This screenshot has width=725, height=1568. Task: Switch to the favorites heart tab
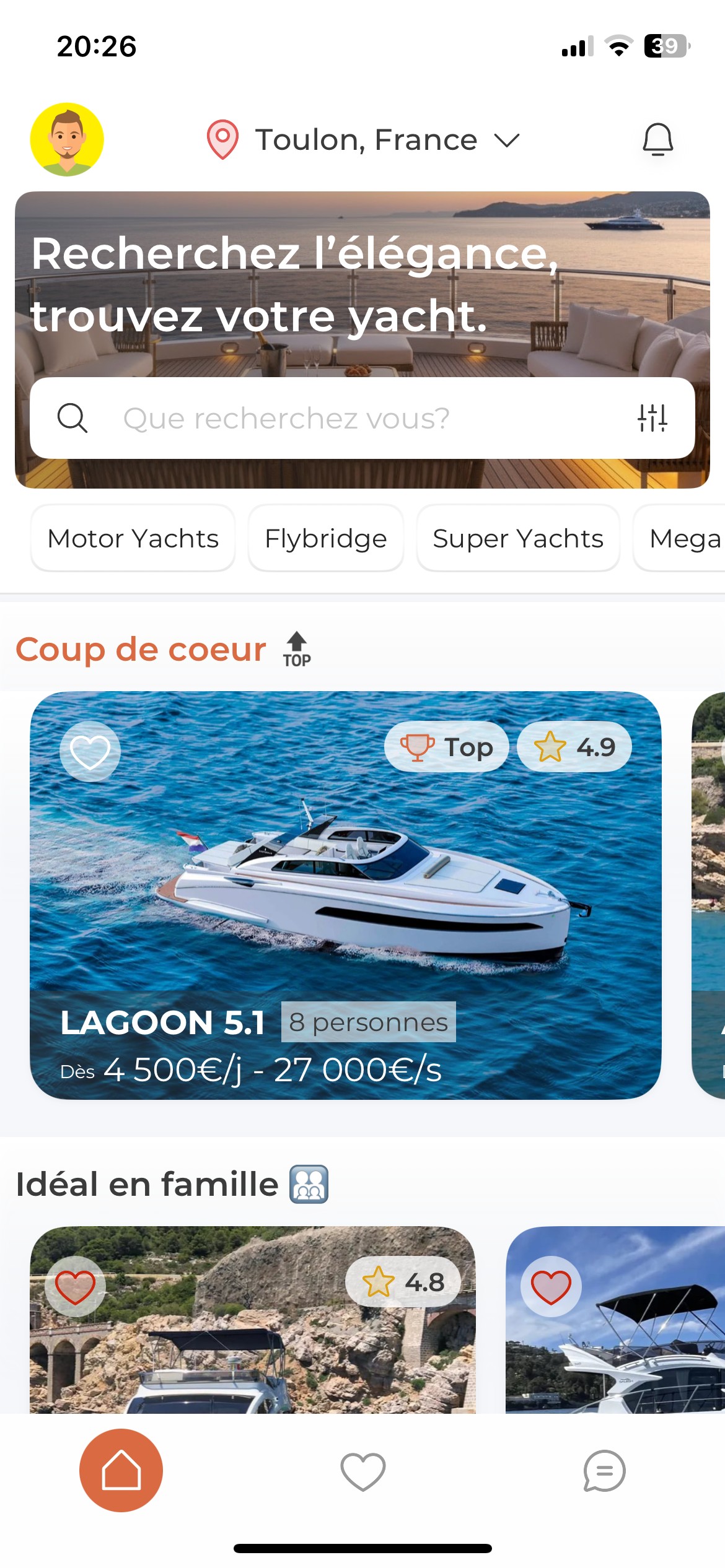click(363, 1471)
